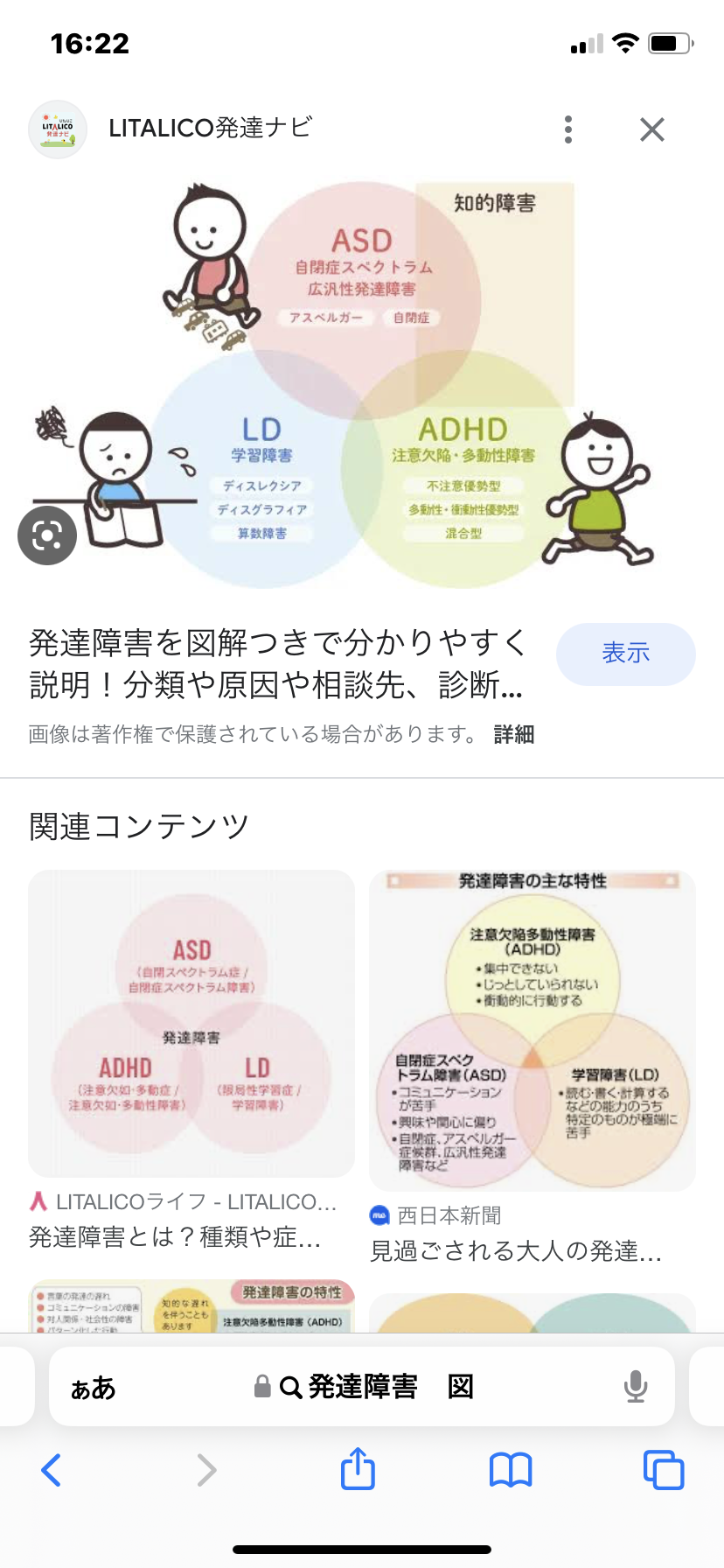Navigate back with the back chevron

click(50, 1470)
